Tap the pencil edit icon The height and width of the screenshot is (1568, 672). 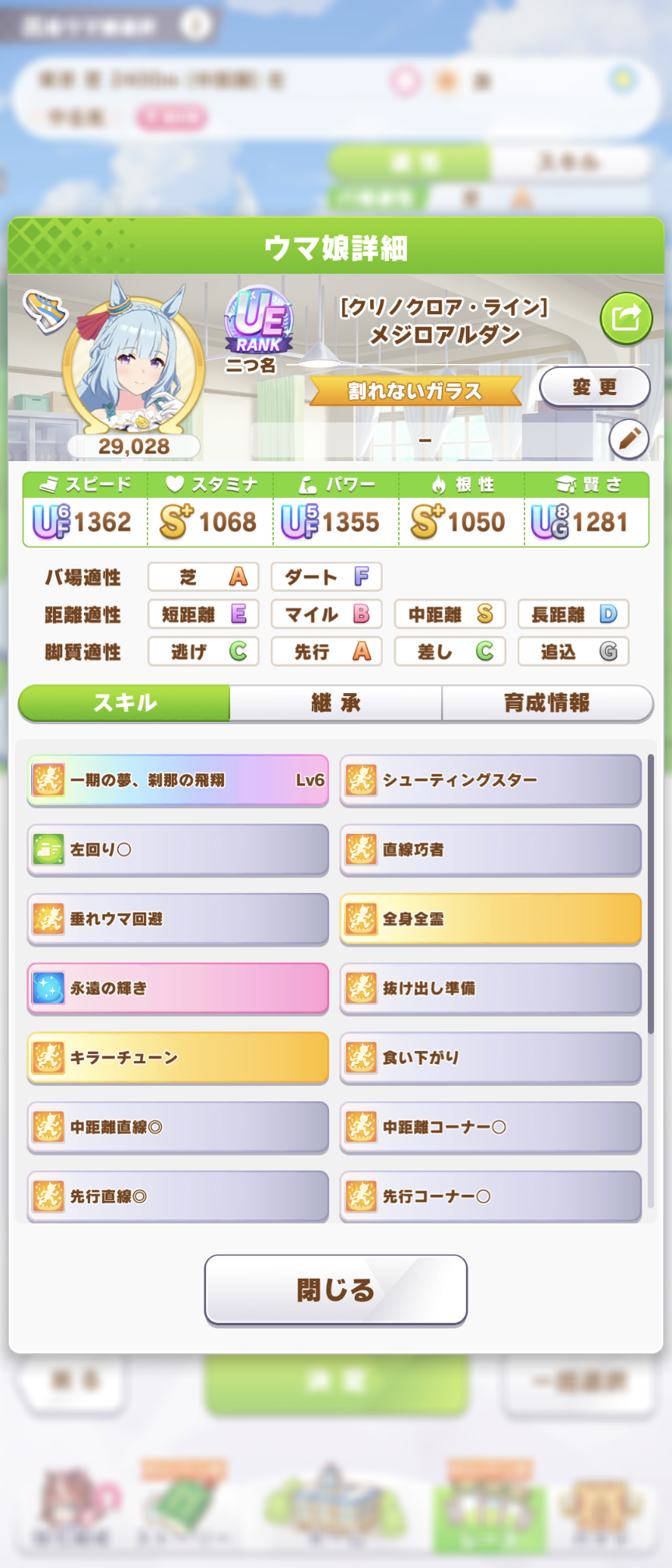click(x=628, y=439)
